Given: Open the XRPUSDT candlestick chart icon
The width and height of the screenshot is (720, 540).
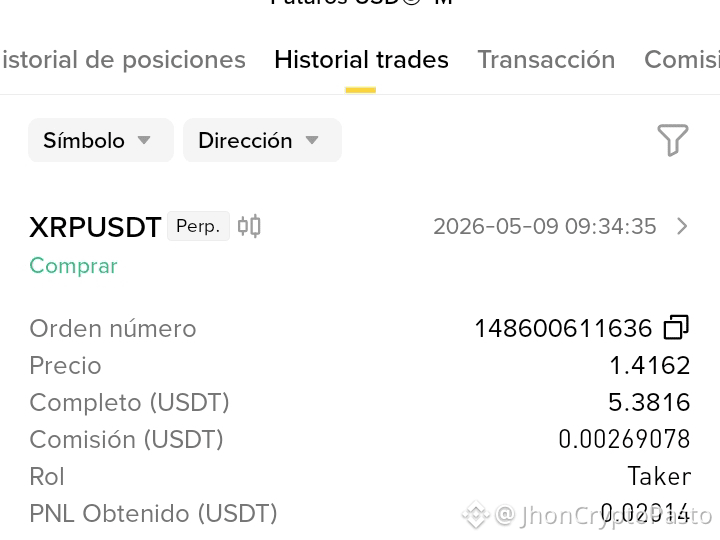Looking at the screenshot, I should 249,226.
